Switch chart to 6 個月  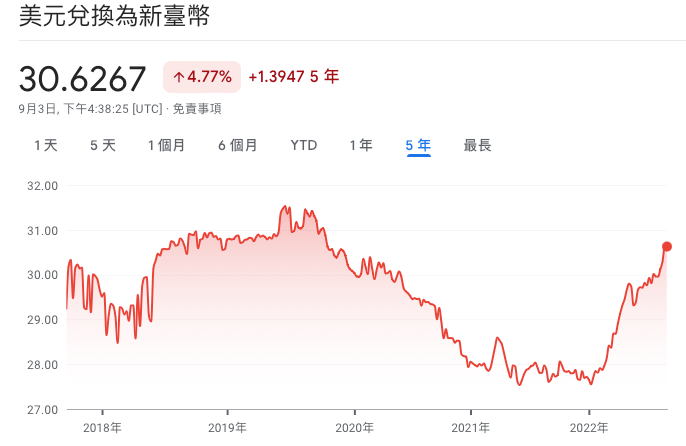point(238,145)
